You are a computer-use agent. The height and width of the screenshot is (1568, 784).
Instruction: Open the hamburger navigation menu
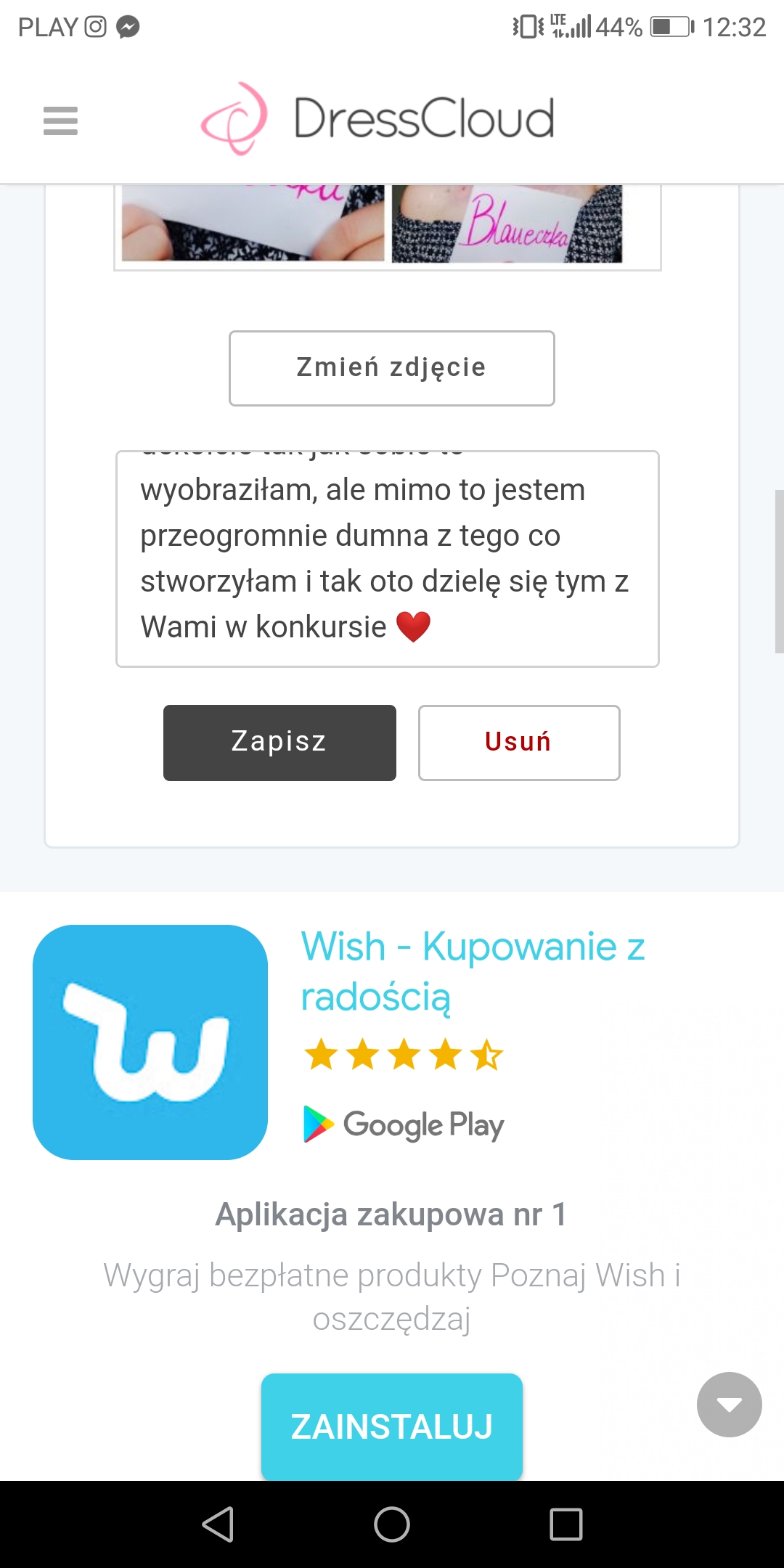pyautogui.click(x=61, y=122)
